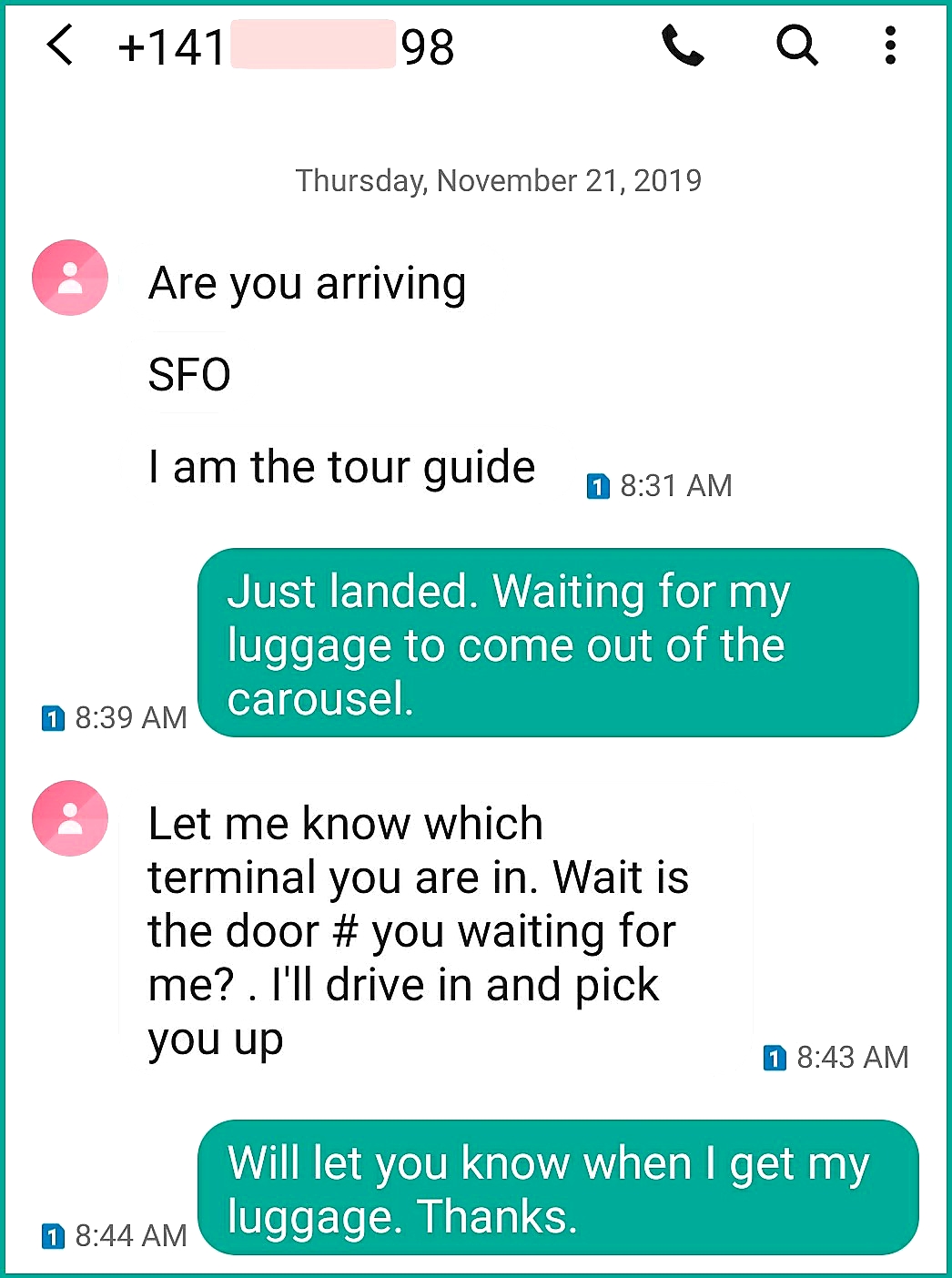The image size is (952, 1278).
Task: Go back to the message list
Action: 59,46
